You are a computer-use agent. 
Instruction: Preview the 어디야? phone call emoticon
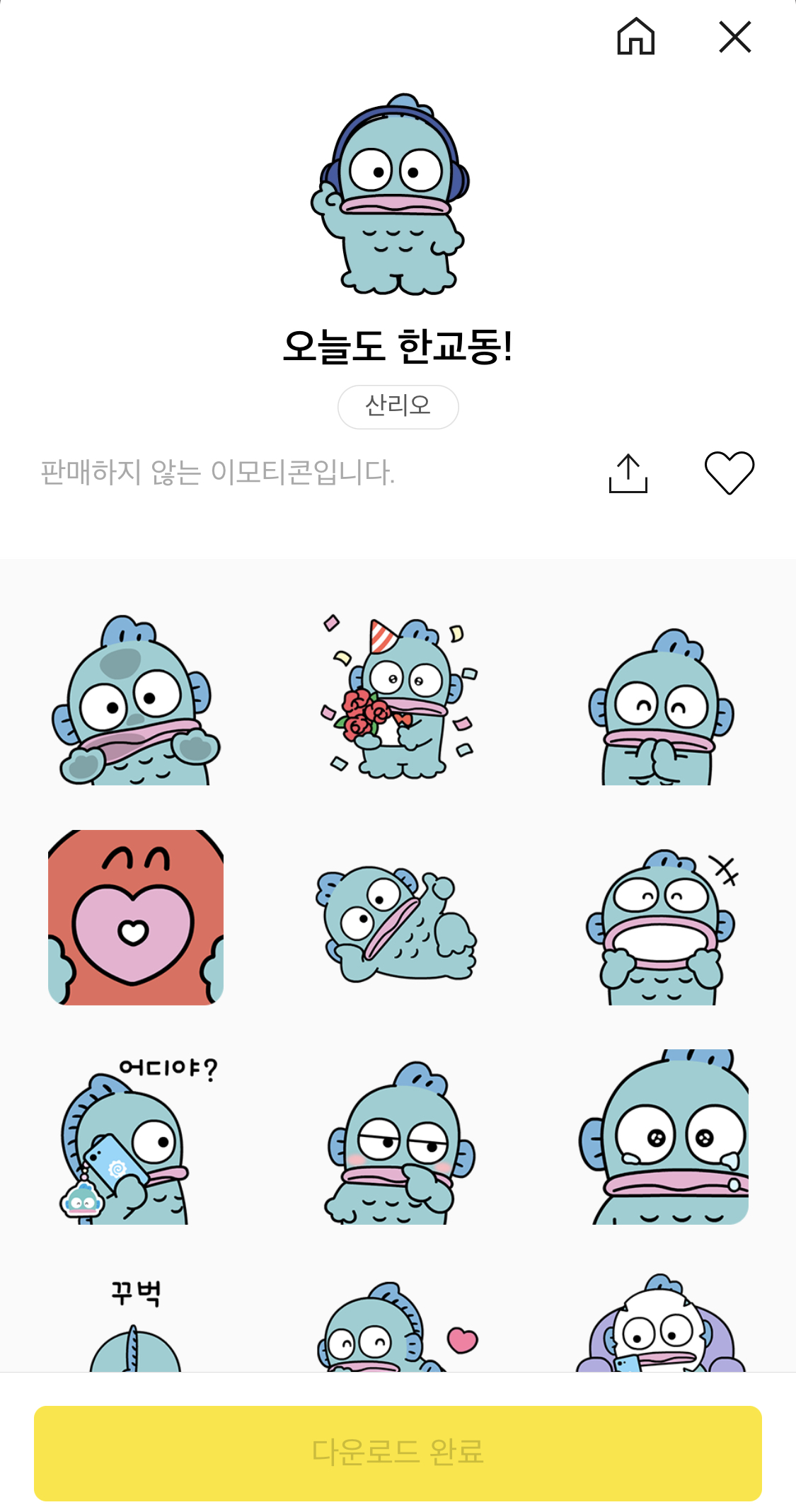[136, 1137]
